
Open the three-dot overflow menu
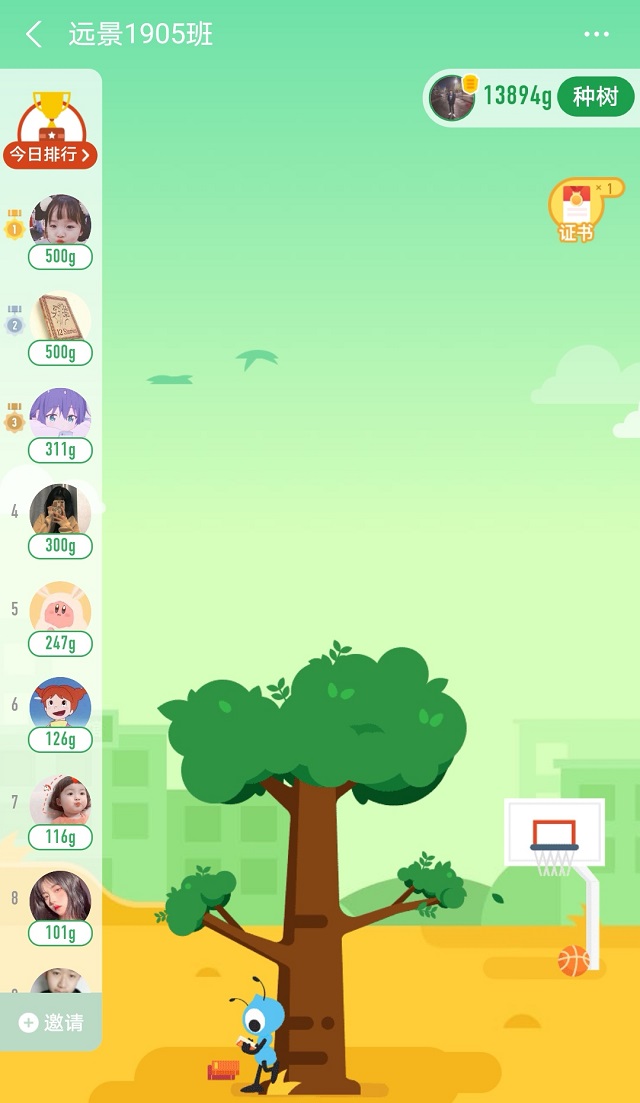click(596, 35)
